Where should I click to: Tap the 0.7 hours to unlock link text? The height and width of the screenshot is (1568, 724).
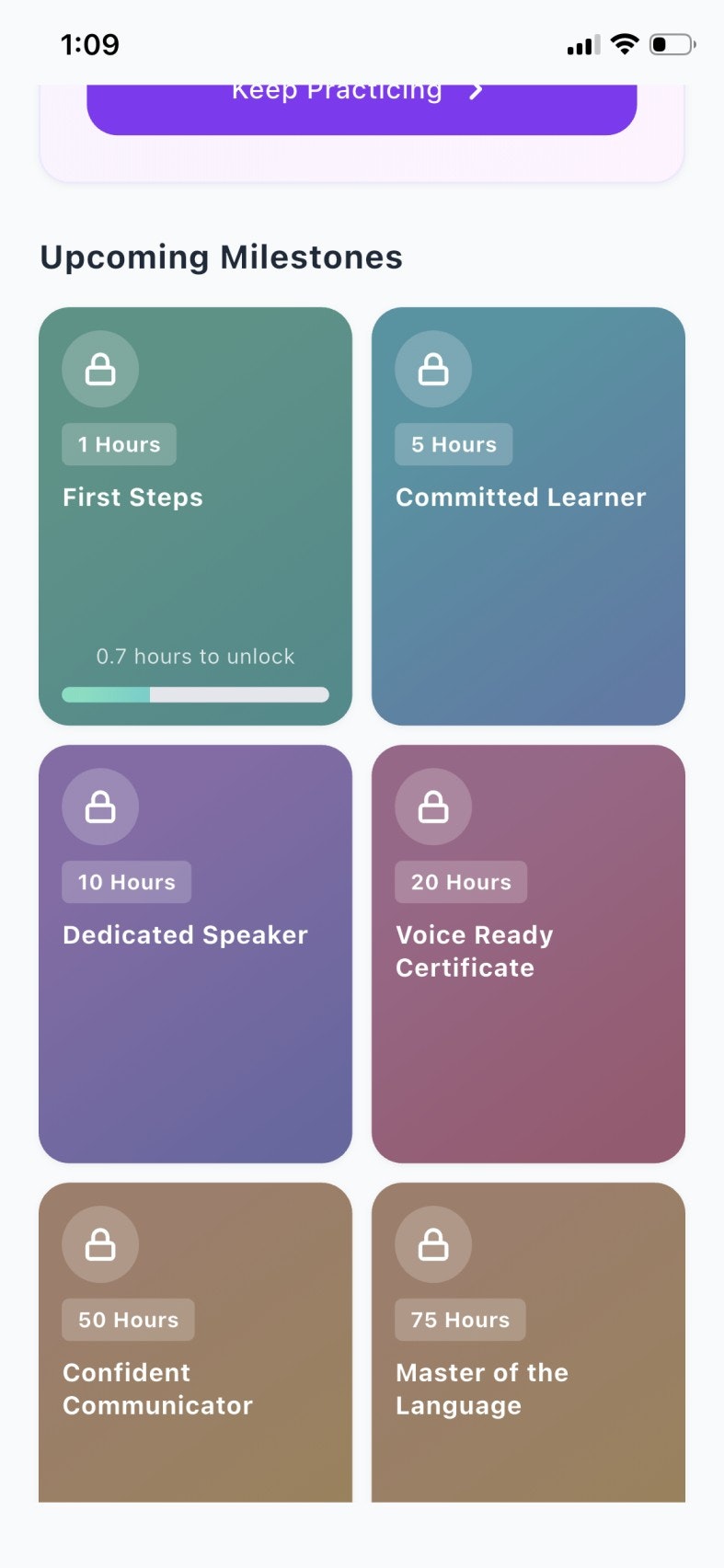196,656
